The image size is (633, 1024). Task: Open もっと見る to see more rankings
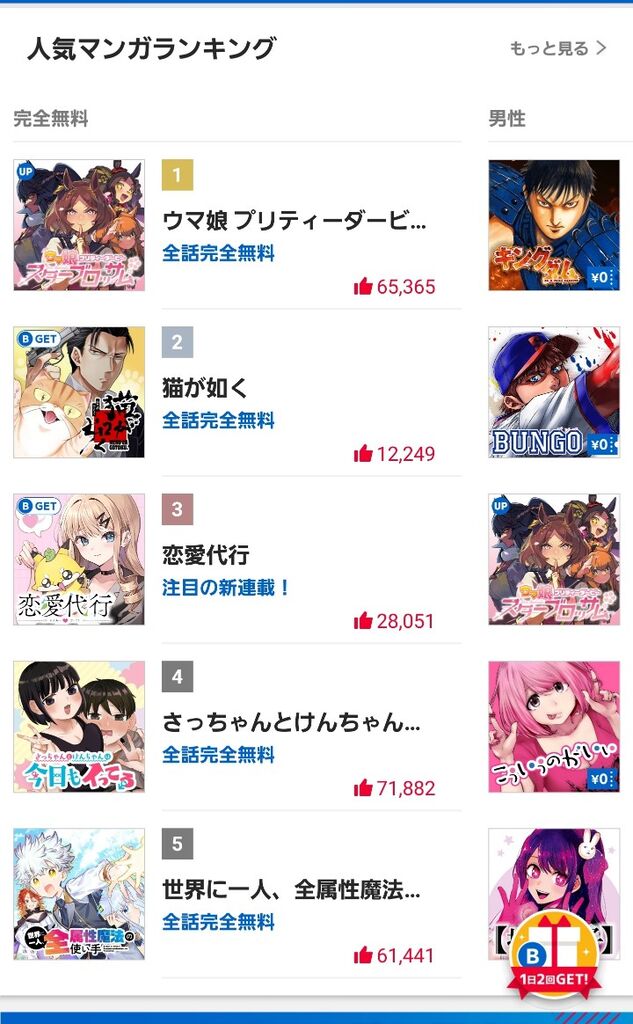(557, 48)
